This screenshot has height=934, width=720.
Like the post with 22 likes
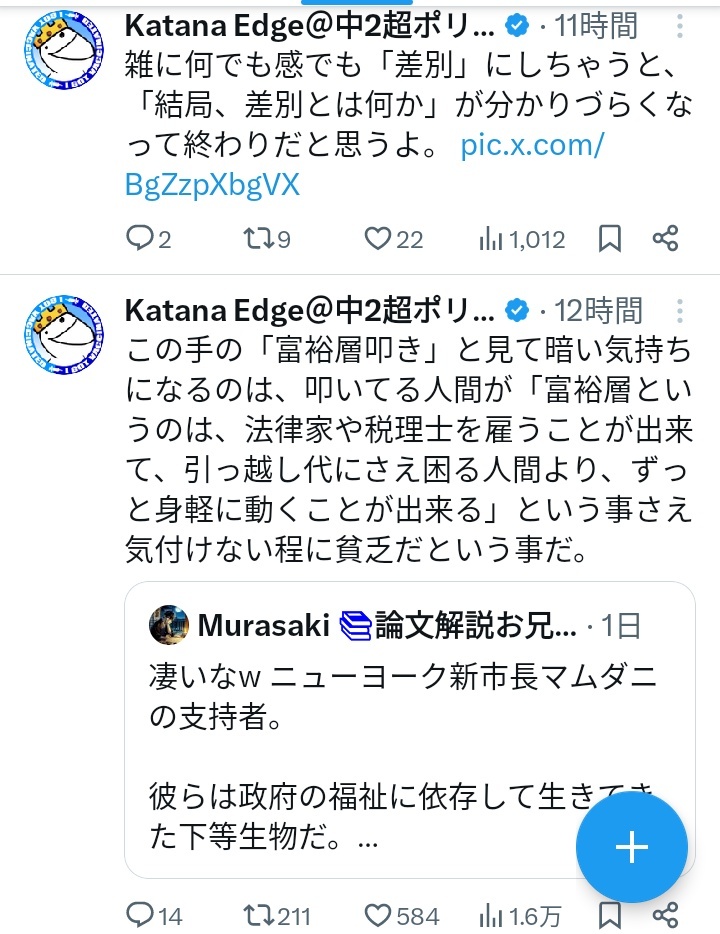[394, 239]
